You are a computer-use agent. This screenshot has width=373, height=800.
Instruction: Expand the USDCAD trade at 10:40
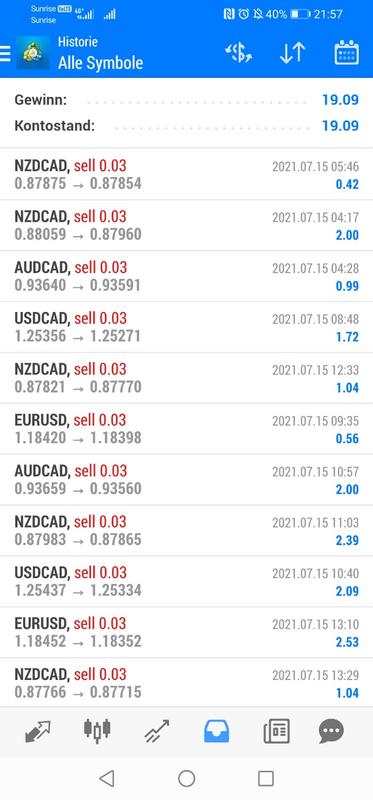186,581
